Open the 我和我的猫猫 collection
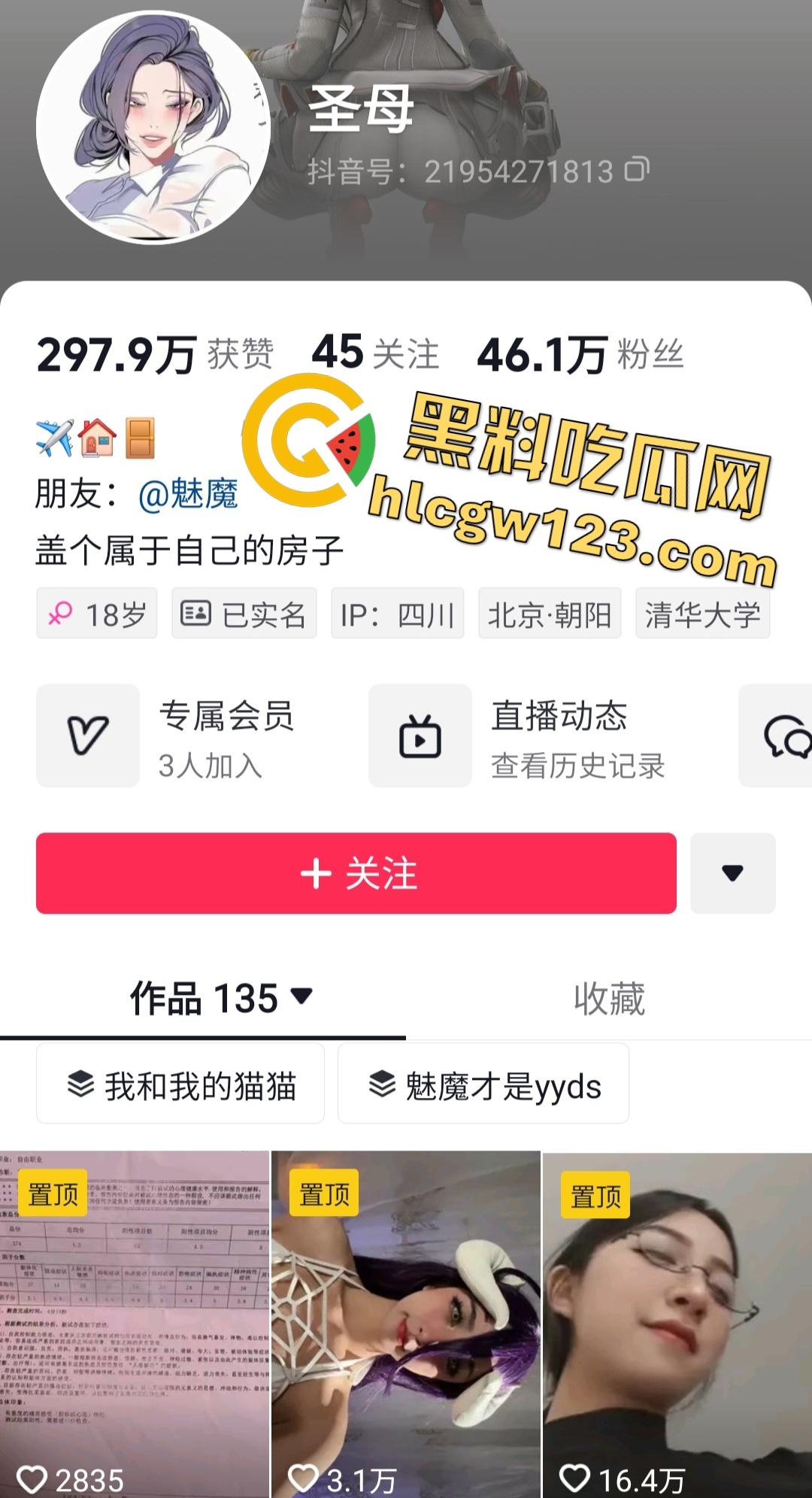The image size is (812, 1498). [x=180, y=1084]
